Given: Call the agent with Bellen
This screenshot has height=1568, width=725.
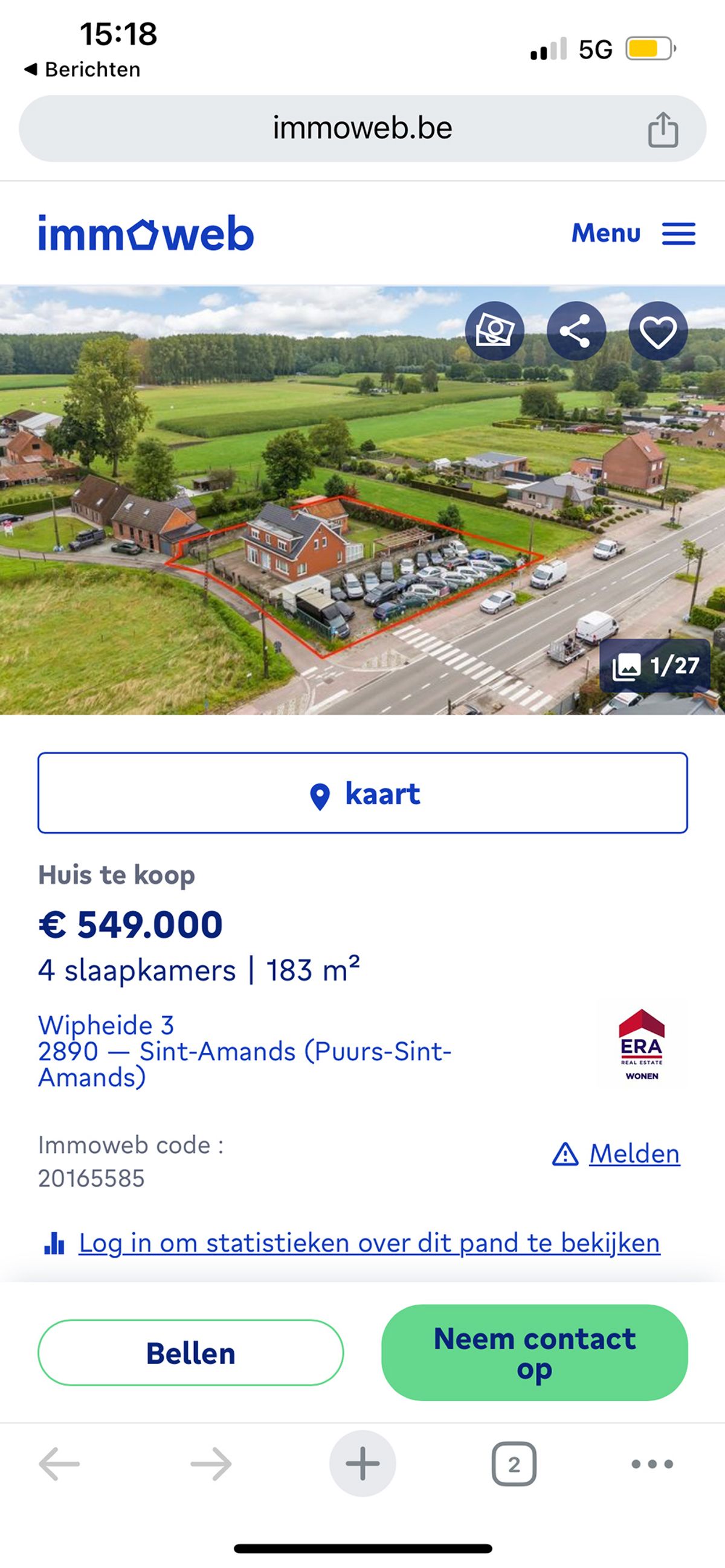Looking at the screenshot, I should pyautogui.click(x=191, y=1353).
